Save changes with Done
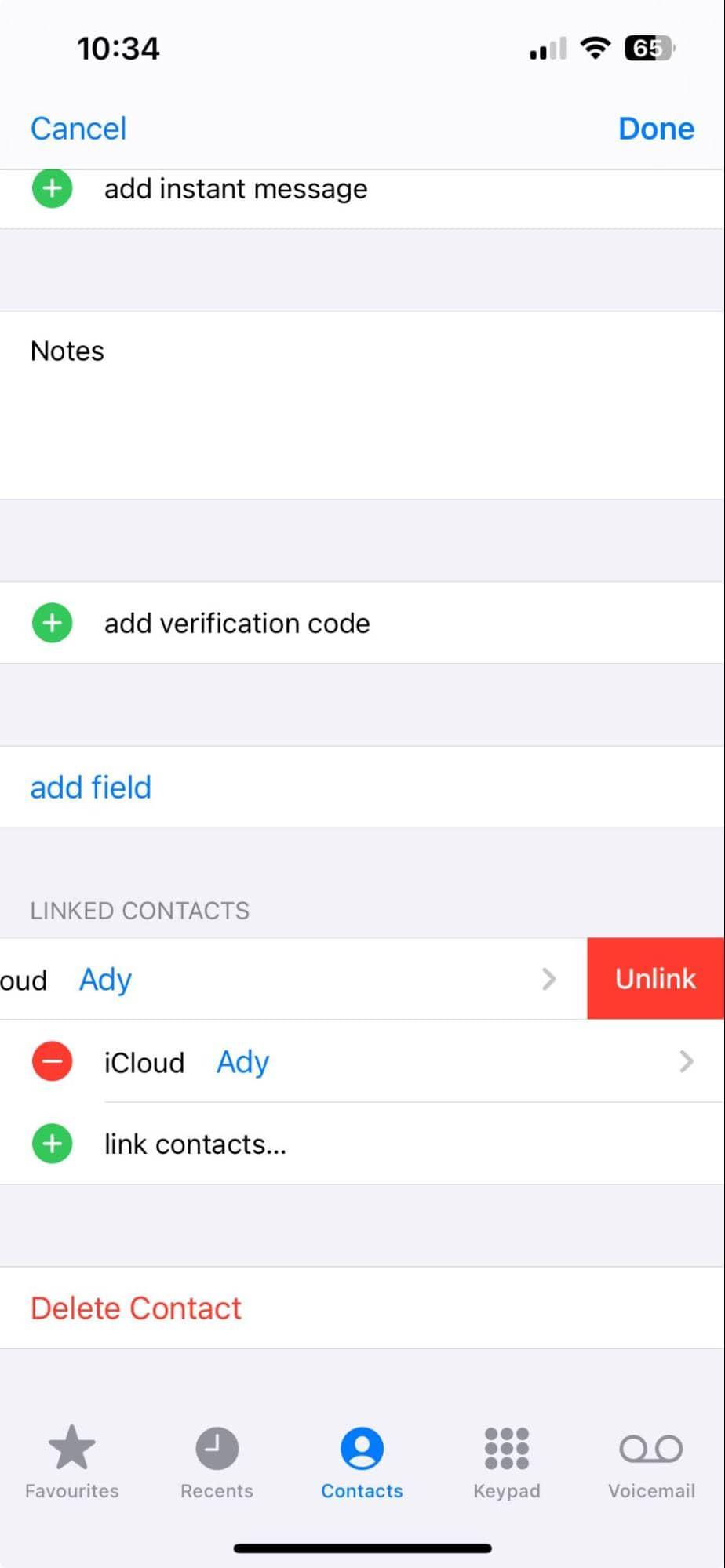Screen dimensions: 725x1568 tap(656, 129)
